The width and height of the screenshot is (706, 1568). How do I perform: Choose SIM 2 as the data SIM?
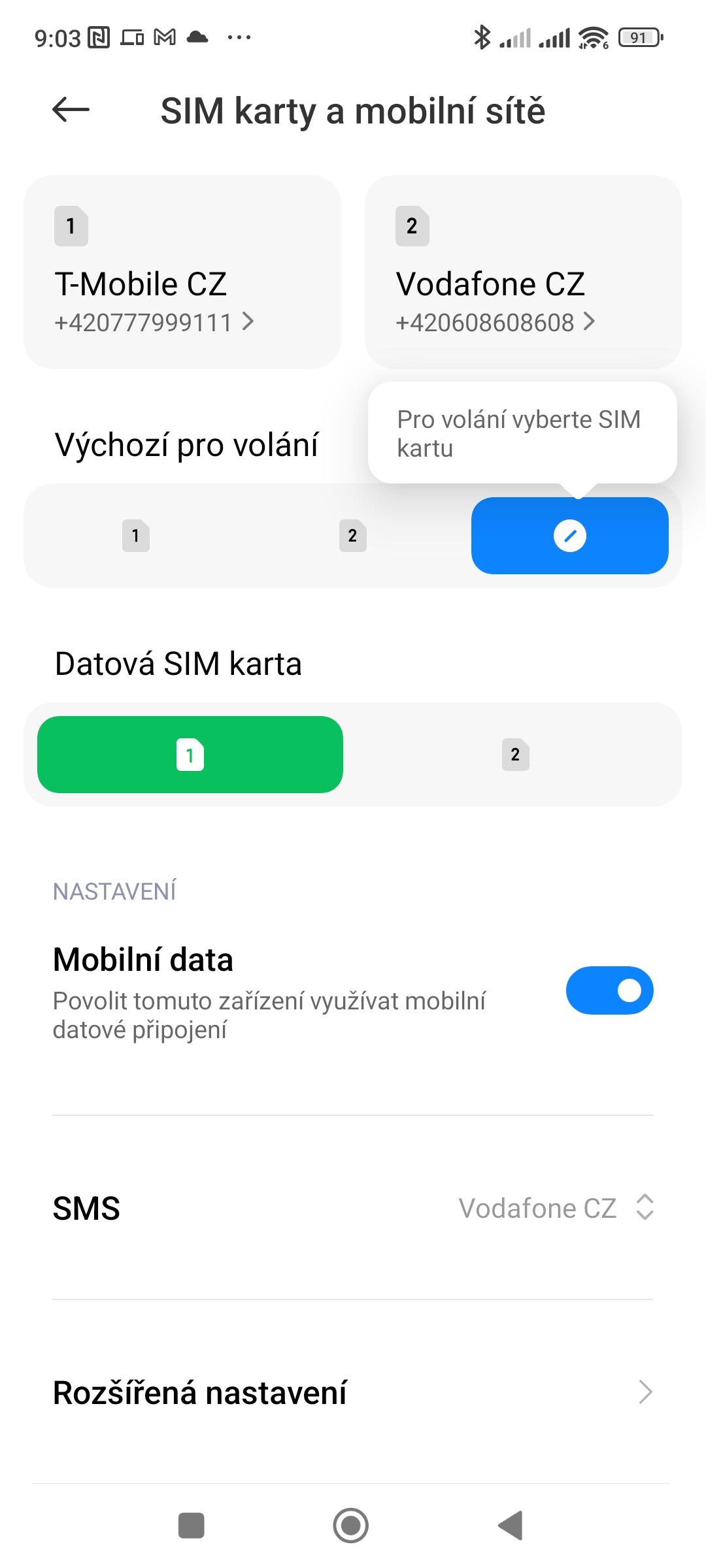point(515,755)
